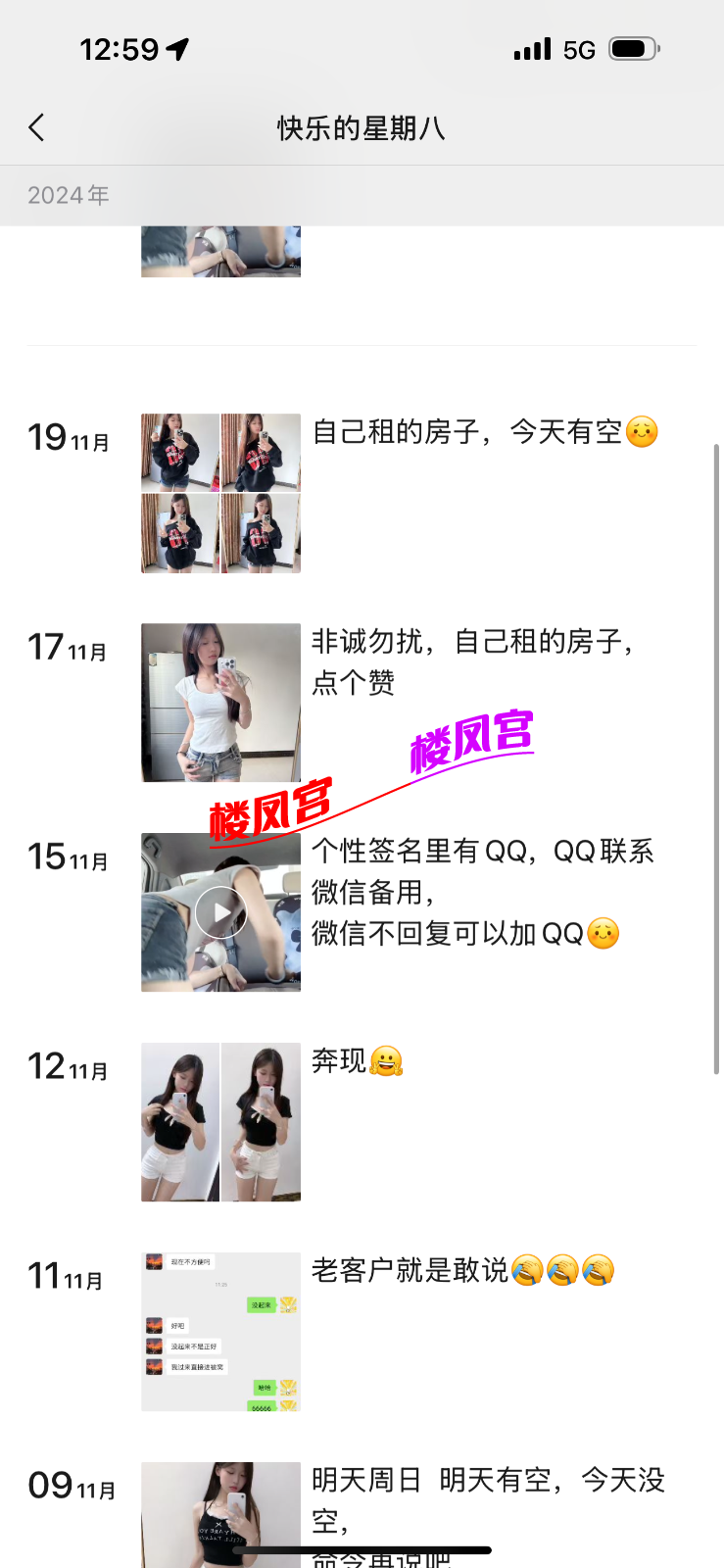
Task: View the 09 November post photo
Action: click(220, 1514)
